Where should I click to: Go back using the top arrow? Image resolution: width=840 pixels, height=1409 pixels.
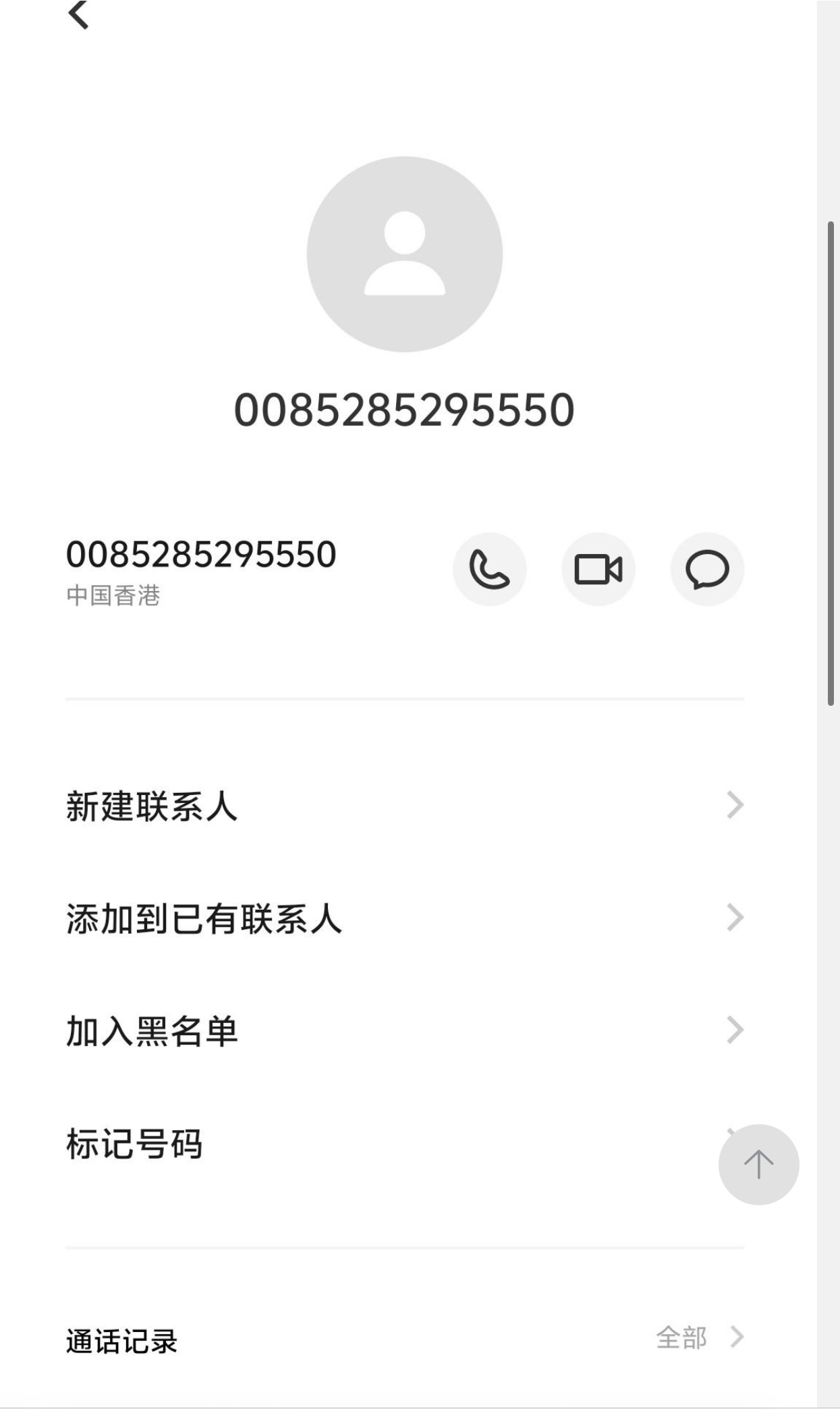[x=79, y=15]
